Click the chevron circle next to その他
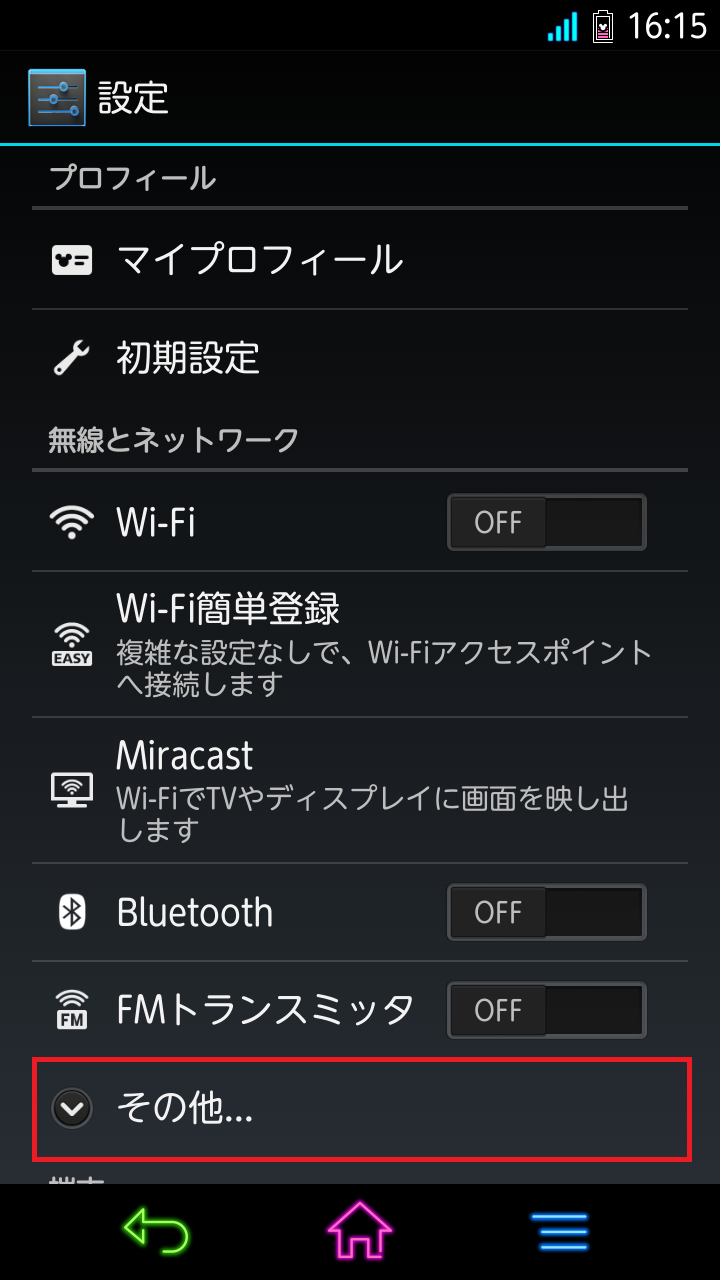The image size is (720, 1280). pos(70,1109)
